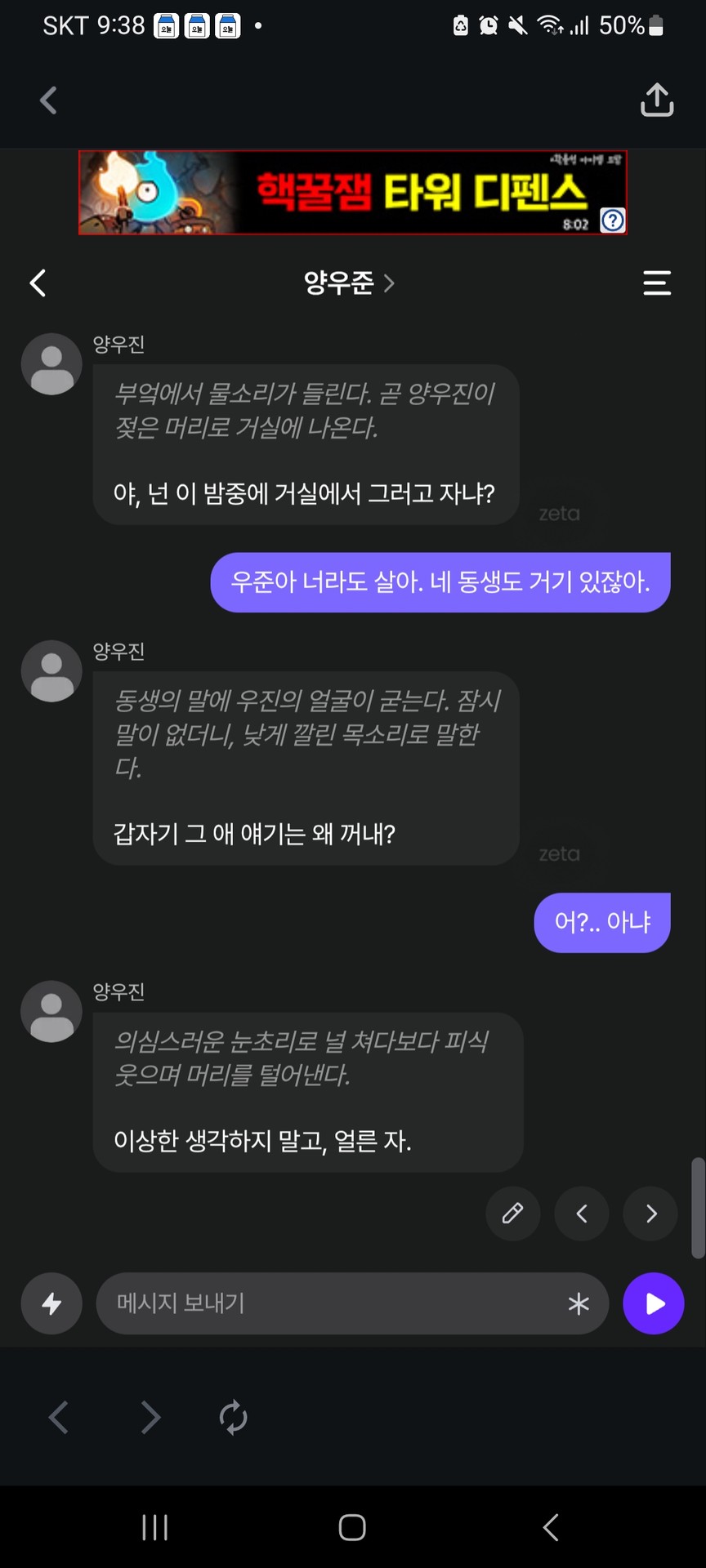706x1568 pixels.
Task: Show the next alternative reply
Action: [x=650, y=1214]
